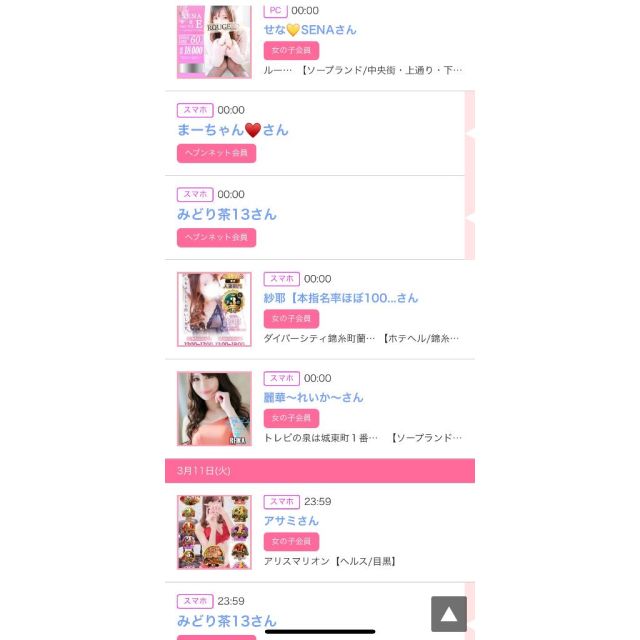The height and width of the screenshot is (640, 640).
Task: Open みどり茶13さん entry at 00:00
Action: (226, 214)
